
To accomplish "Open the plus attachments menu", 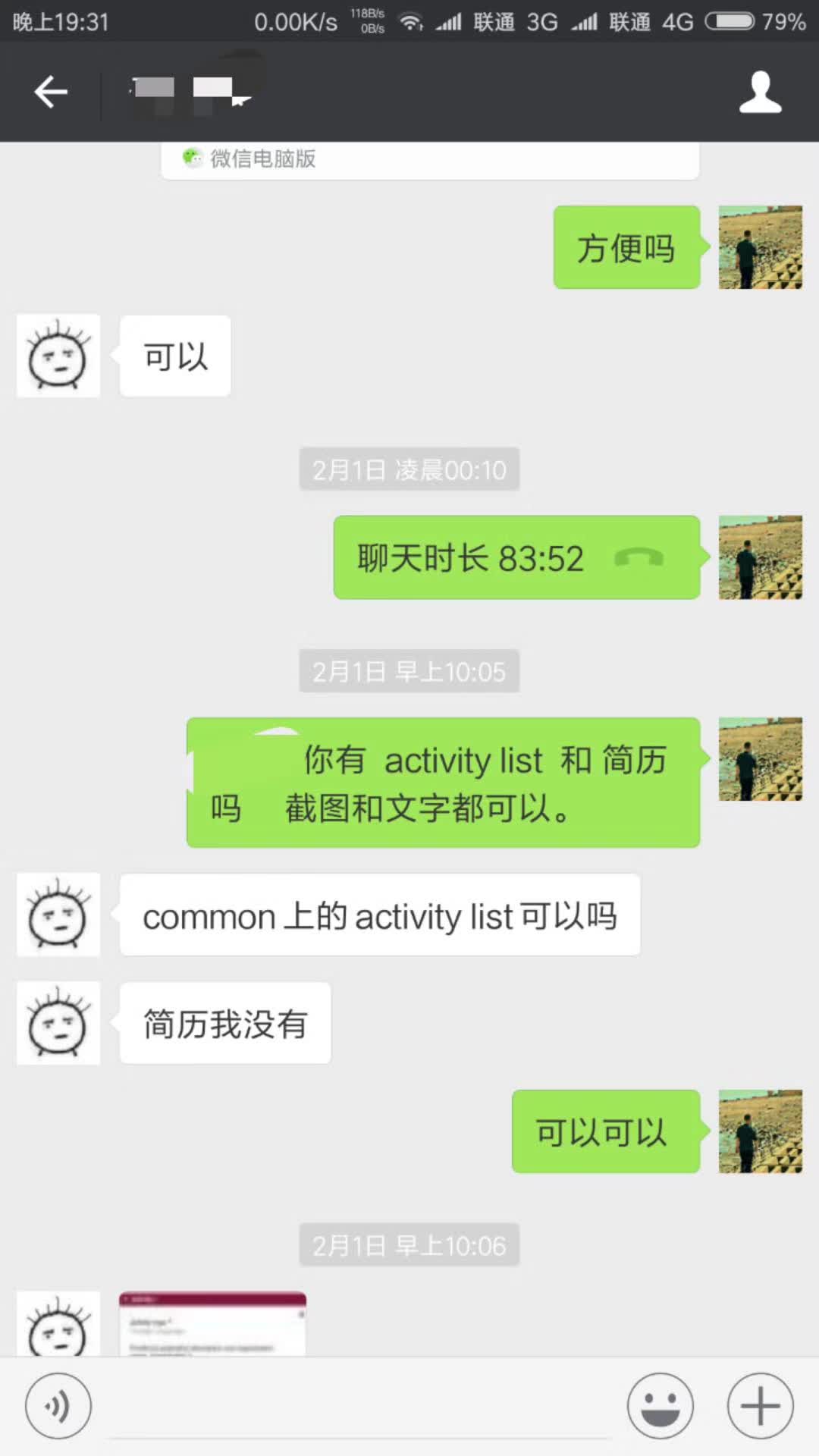I will pos(760,1406).
